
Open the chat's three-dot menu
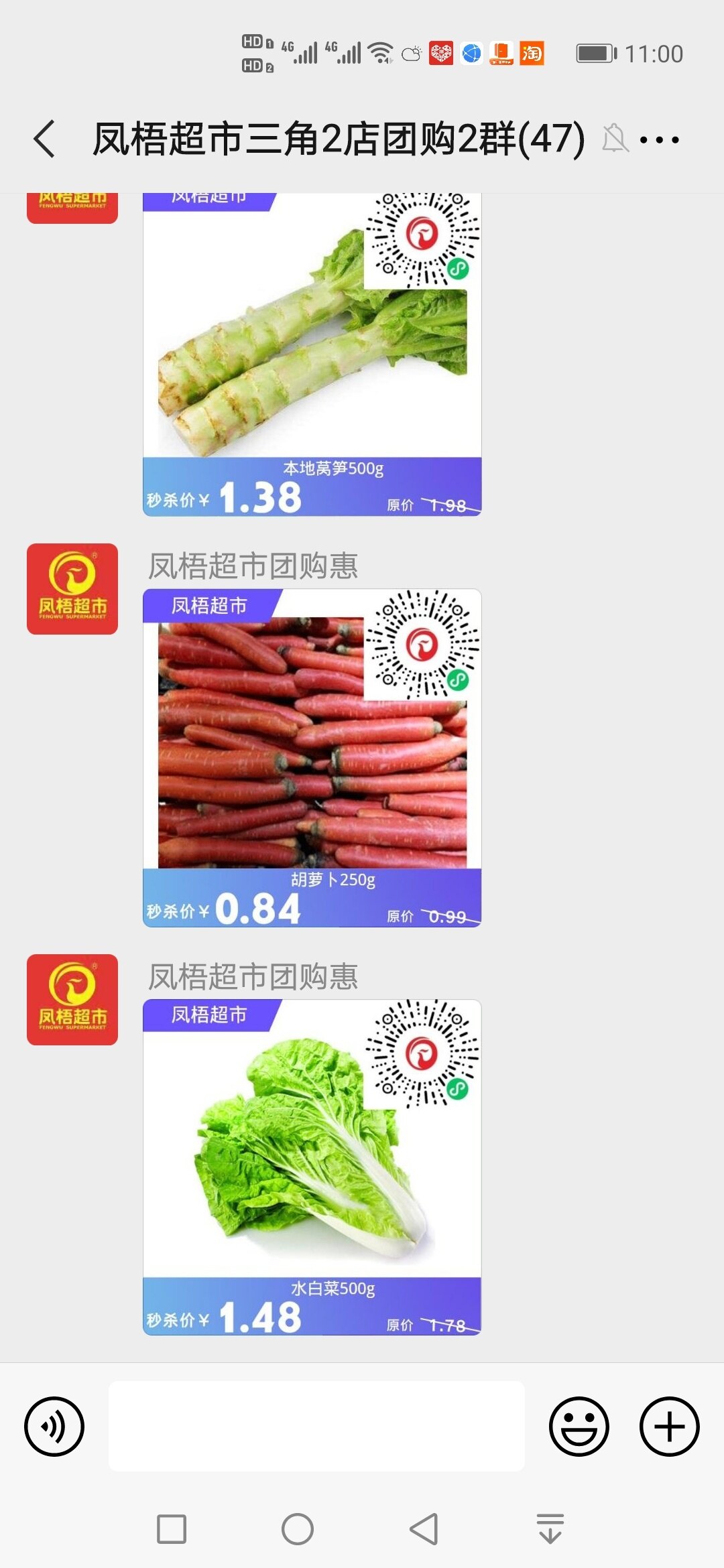(x=659, y=139)
